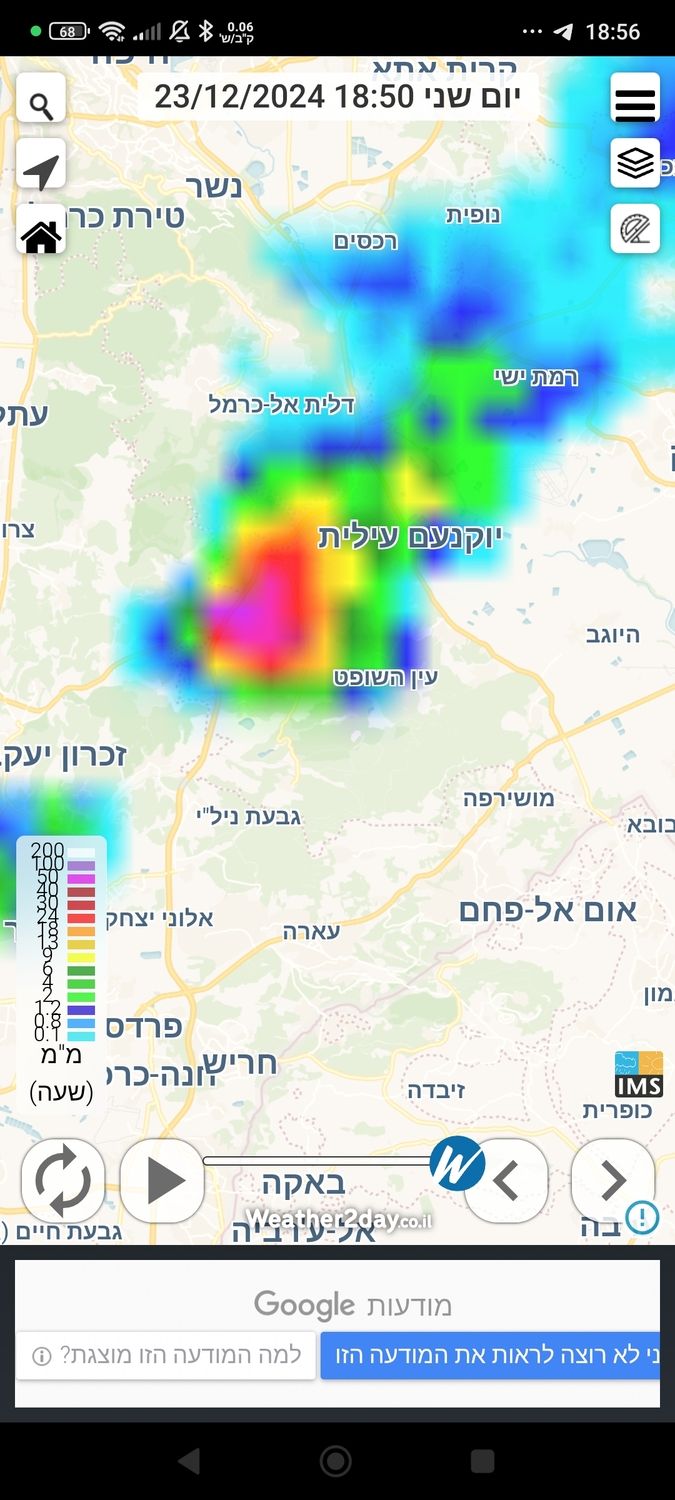This screenshot has height=1500, width=675.
Task: Step to the previous radar frame
Action: click(x=507, y=1180)
